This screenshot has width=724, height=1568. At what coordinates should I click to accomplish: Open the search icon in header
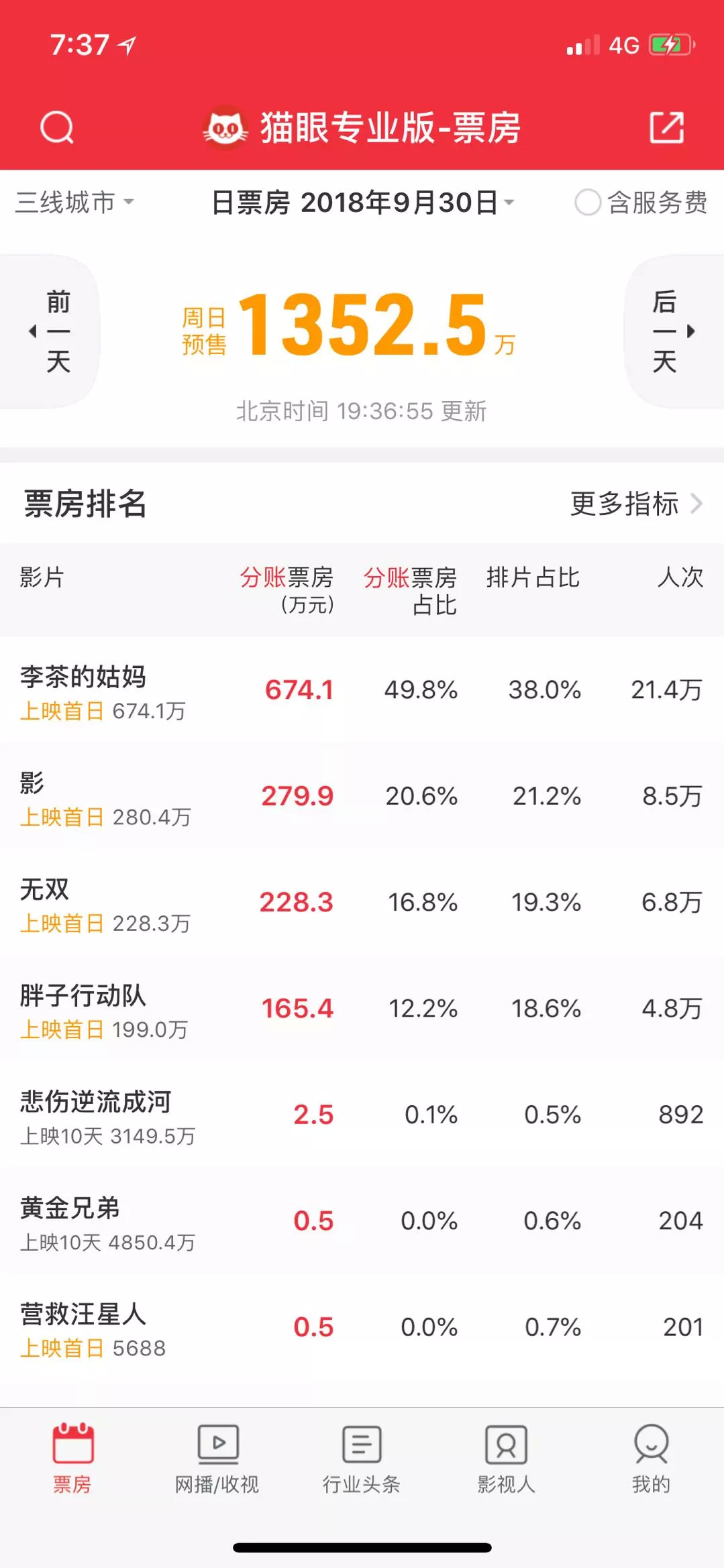click(57, 127)
